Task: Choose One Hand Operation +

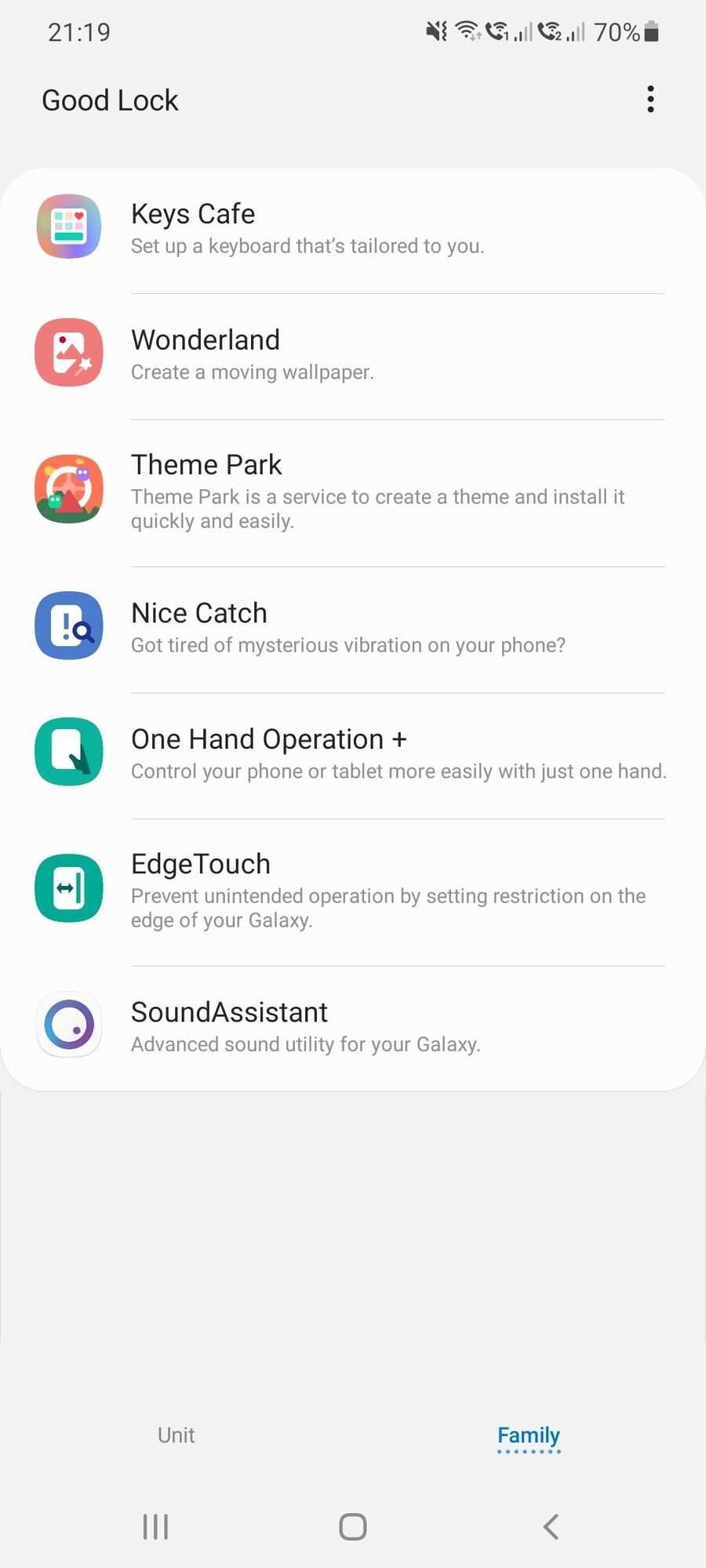Action: click(353, 753)
